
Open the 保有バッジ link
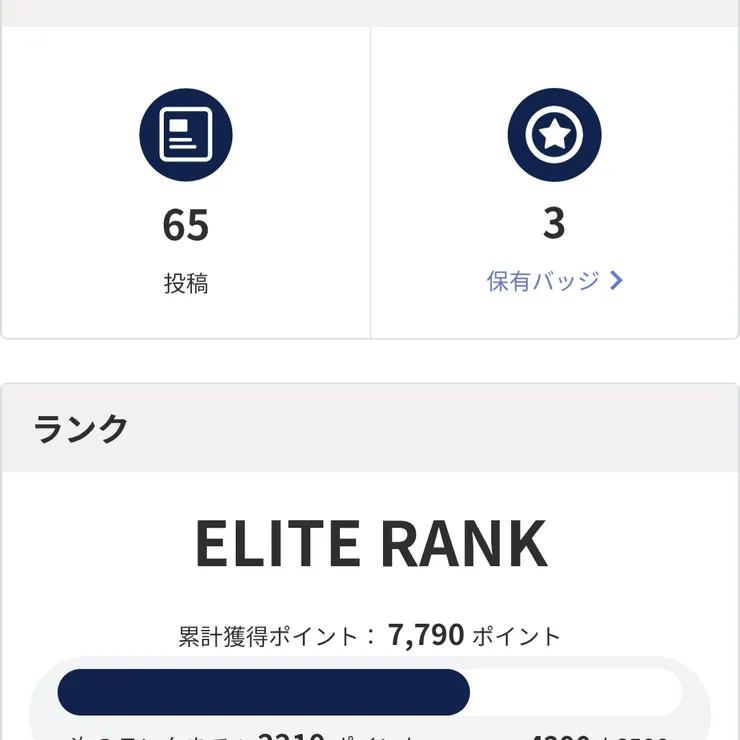click(554, 281)
